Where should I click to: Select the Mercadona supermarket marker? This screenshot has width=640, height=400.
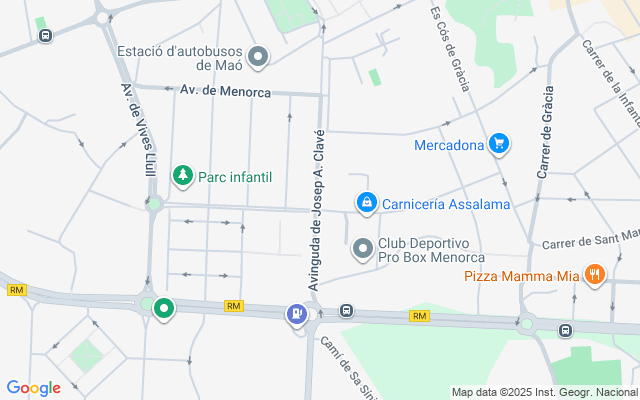tap(499, 145)
